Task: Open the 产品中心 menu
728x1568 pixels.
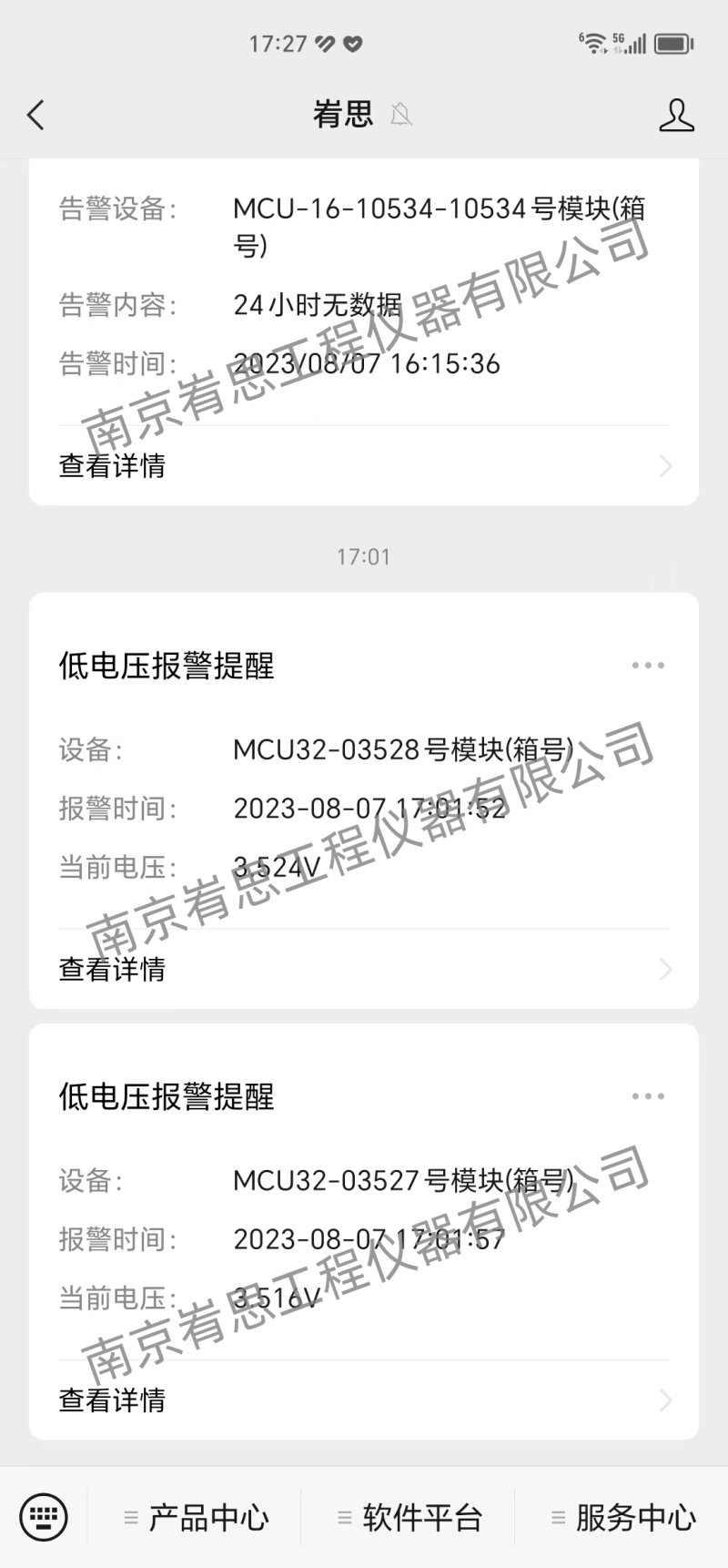Action: (x=197, y=1518)
